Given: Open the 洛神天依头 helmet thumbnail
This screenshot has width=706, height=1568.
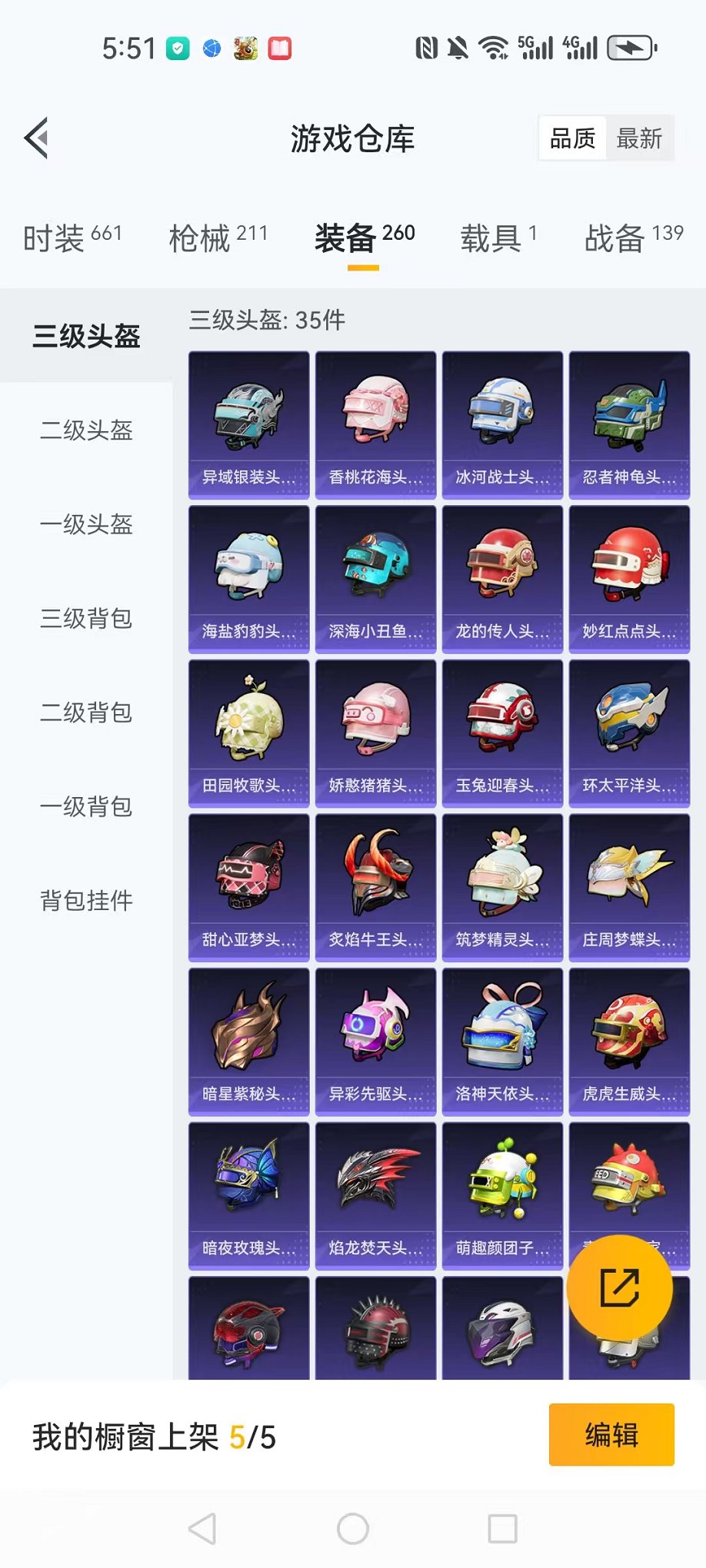Looking at the screenshot, I should tap(501, 1038).
